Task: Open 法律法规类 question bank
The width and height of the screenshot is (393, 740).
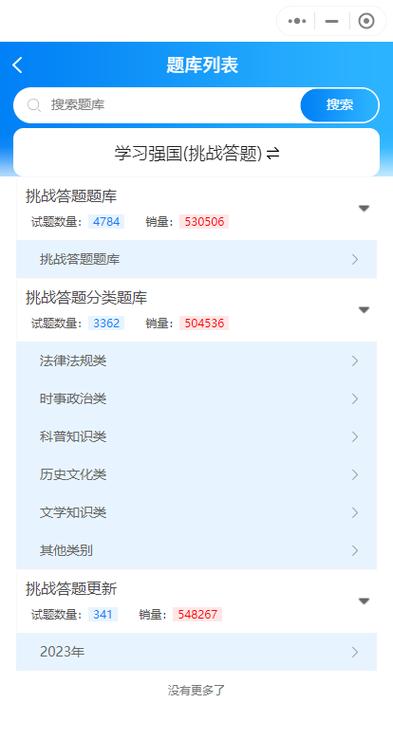Action: click(197, 361)
